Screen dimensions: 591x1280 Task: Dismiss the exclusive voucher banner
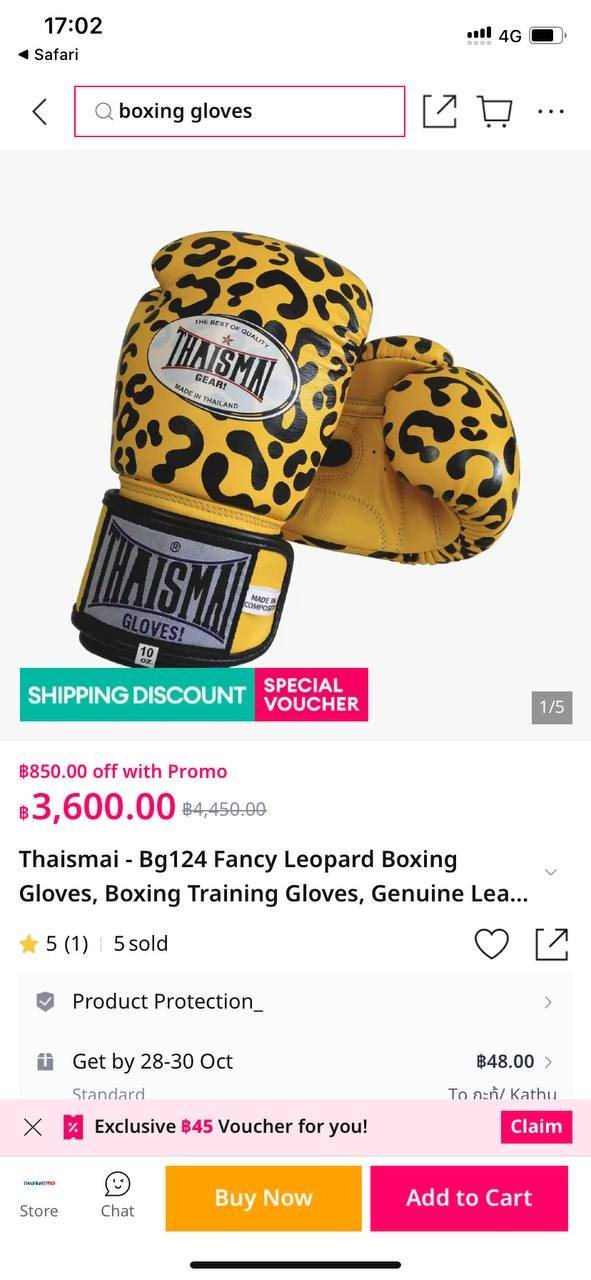coord(32,1127)
